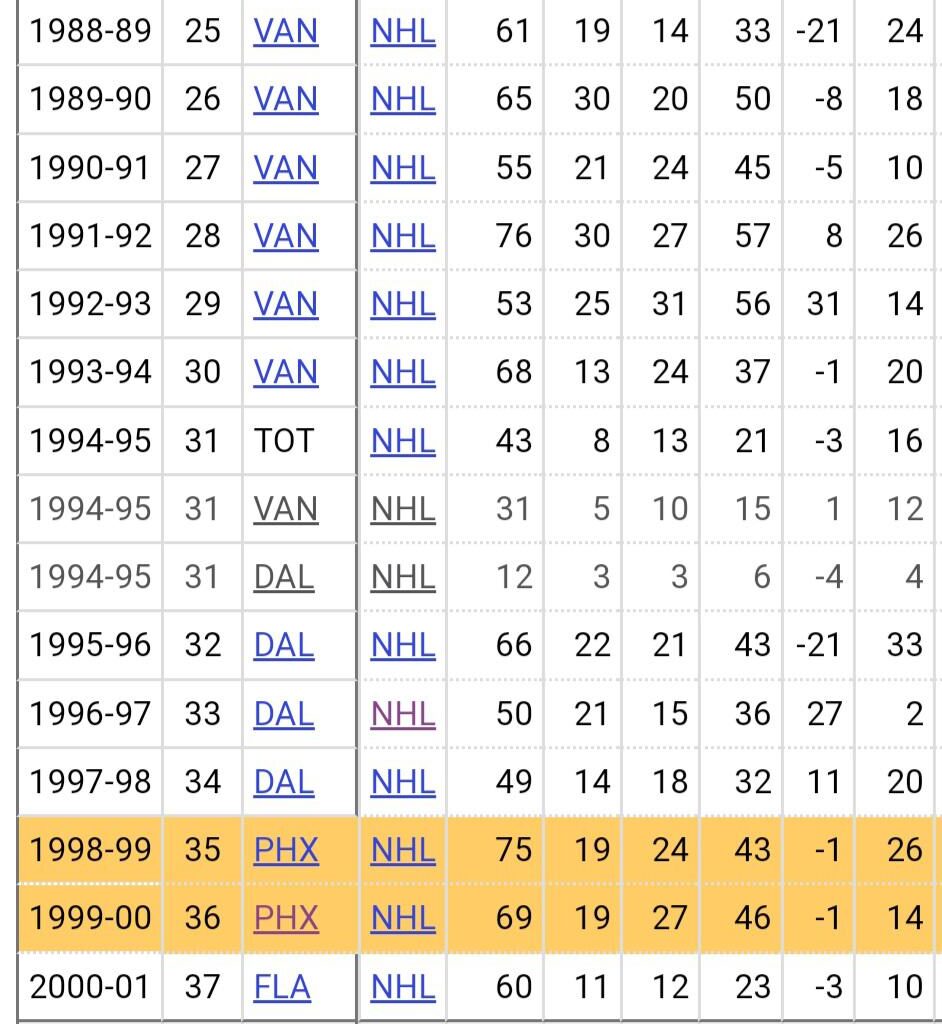Select the VAN team link for 1991-92
The height and width of the screenshot is (1024, 942).
click(285, 236)
